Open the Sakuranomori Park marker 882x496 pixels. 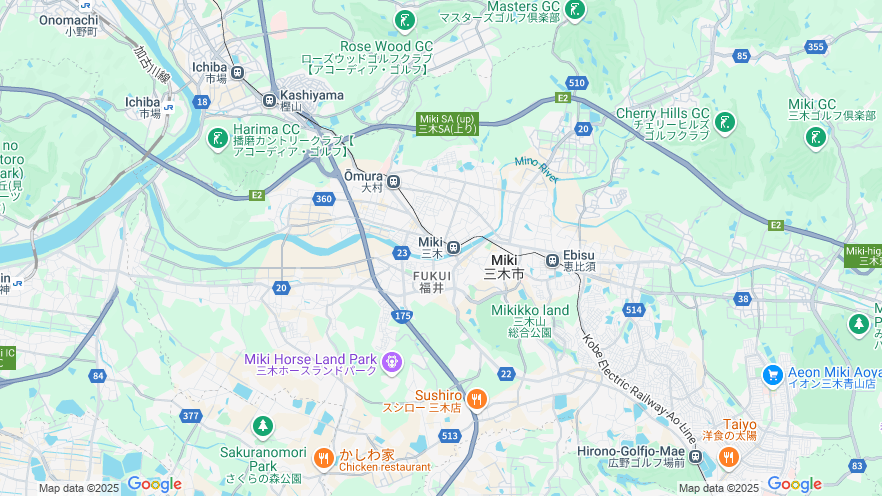pyautogui.click(x=262, y=427)
